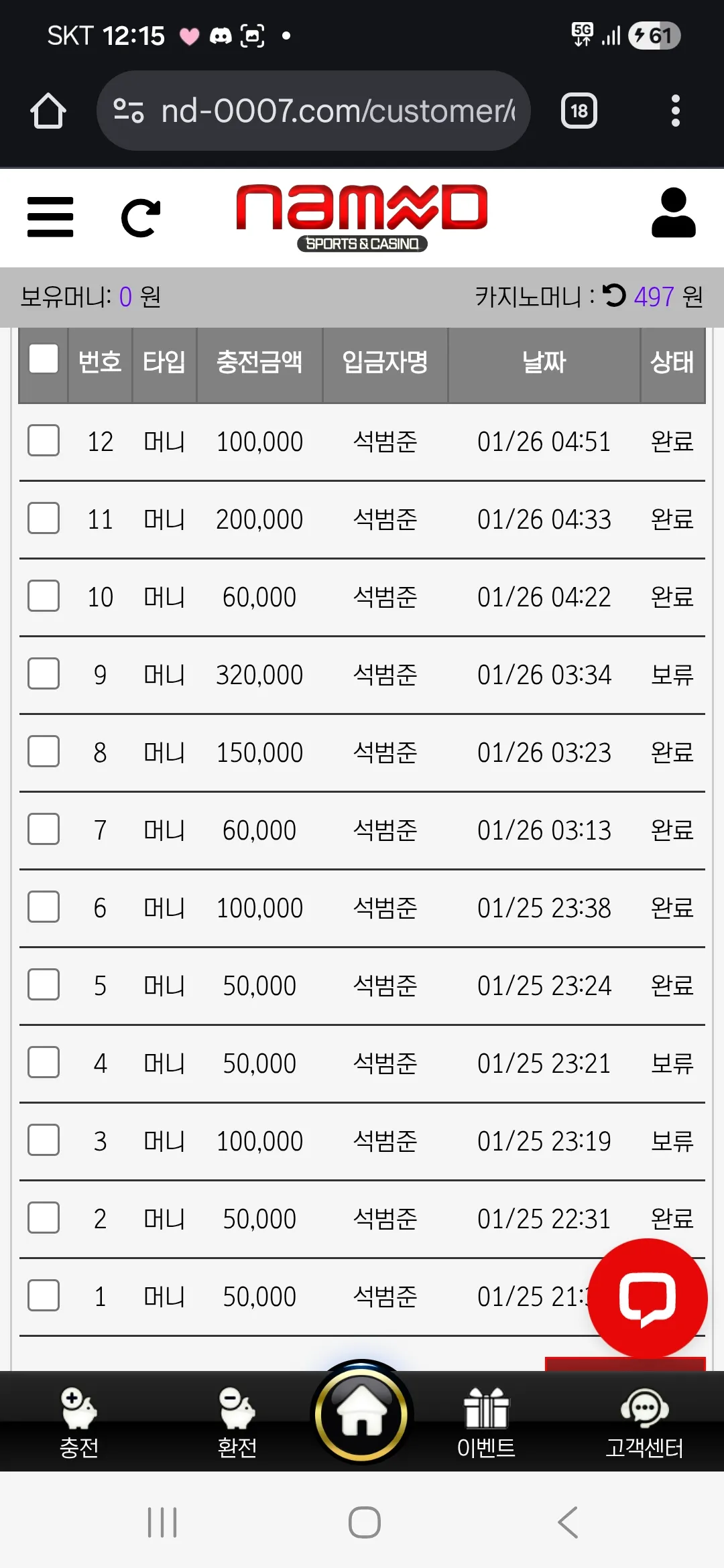This screenshot has width=724, height=1568.
Task: Tap the browser address bar
Action: pos(314,111)
